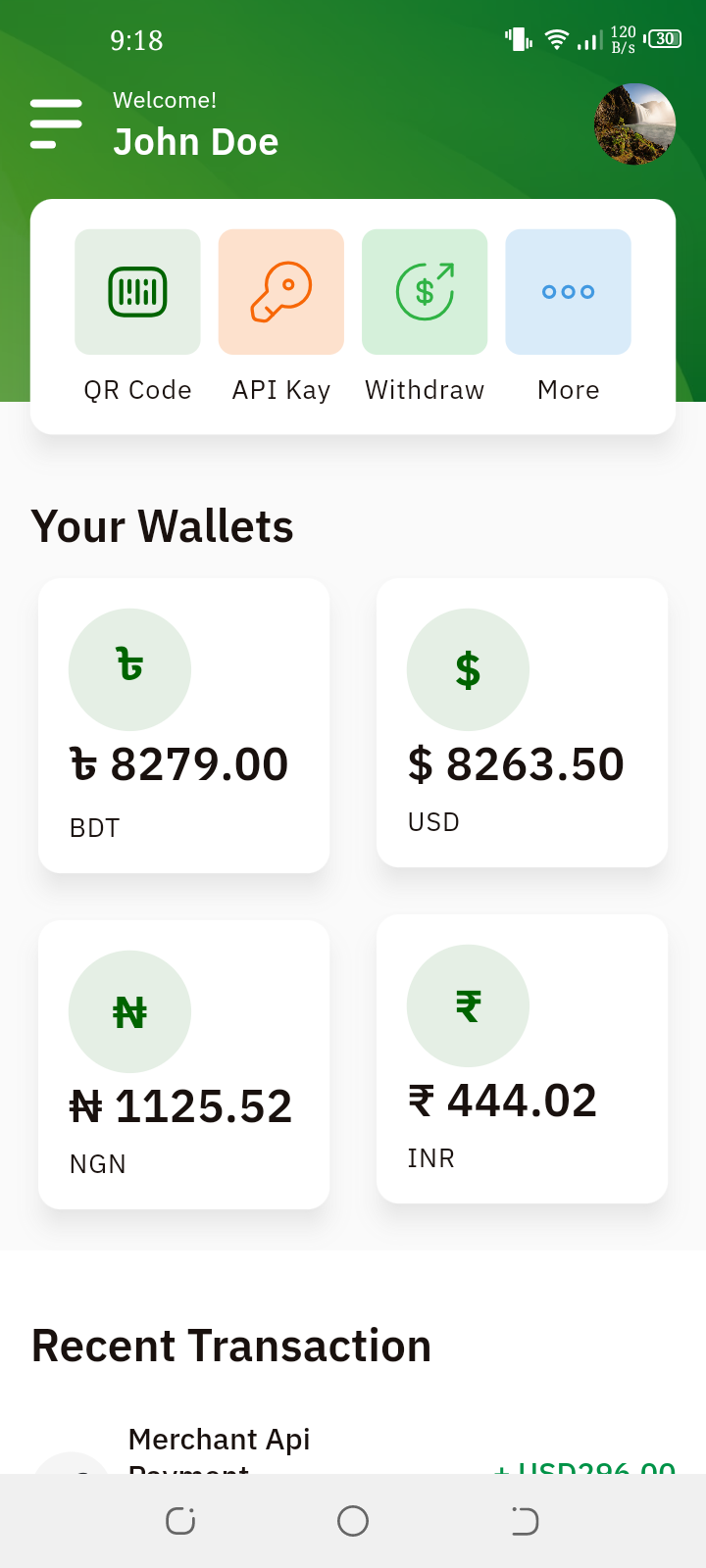Tap the Your Wallets section heading
706x1568 pixels.
tap(163, 525)
